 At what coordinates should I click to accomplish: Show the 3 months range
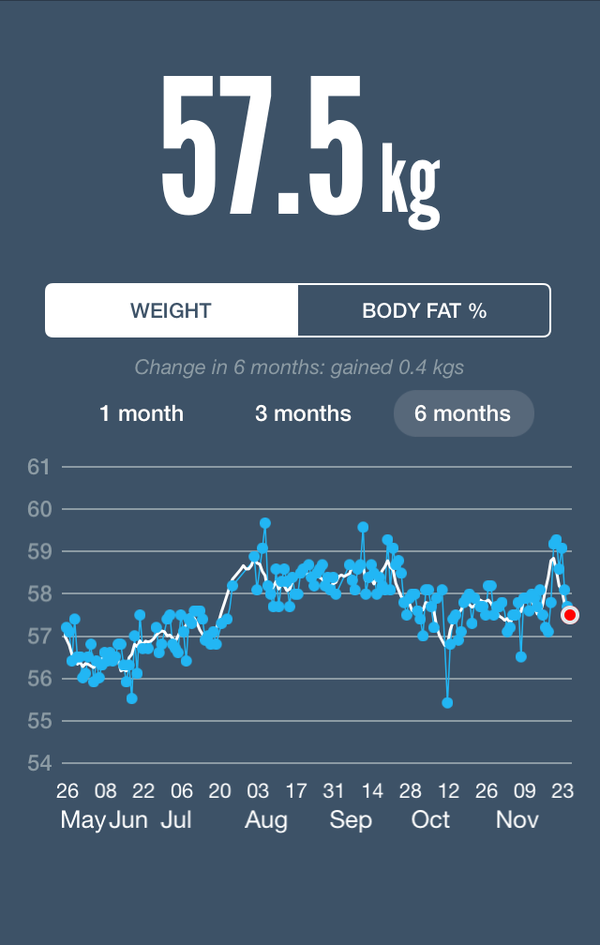303,413
